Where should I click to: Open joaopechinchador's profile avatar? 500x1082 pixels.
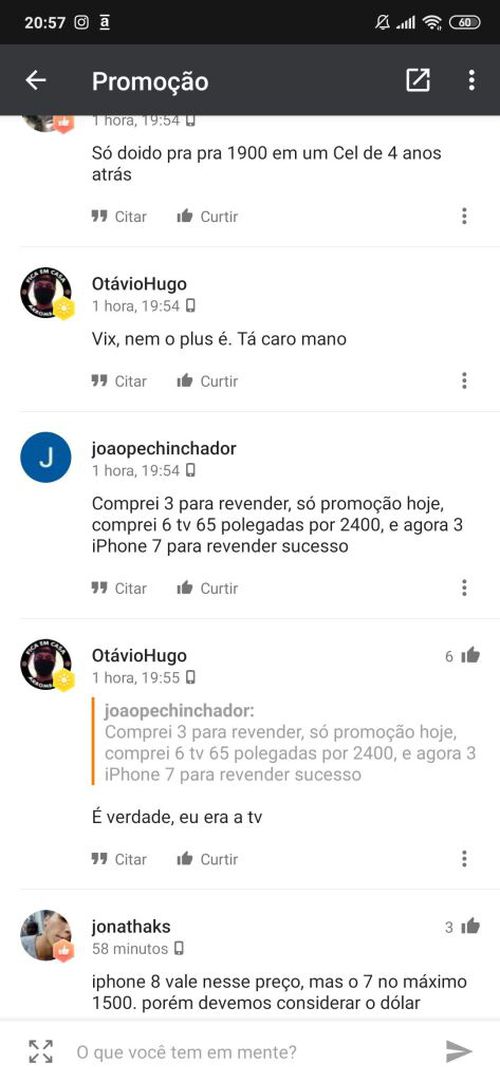46,458
